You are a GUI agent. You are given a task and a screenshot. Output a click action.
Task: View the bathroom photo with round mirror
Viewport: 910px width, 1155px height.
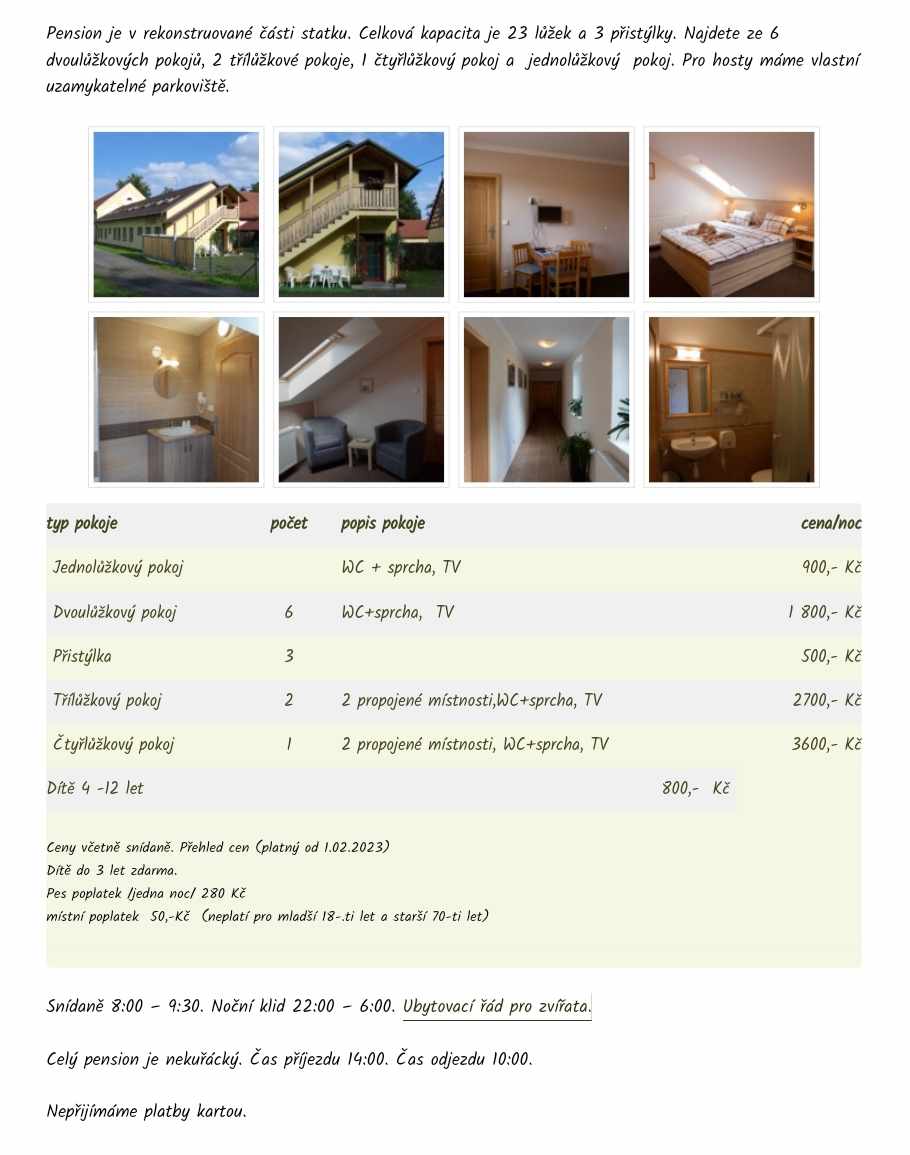point(176,400)
